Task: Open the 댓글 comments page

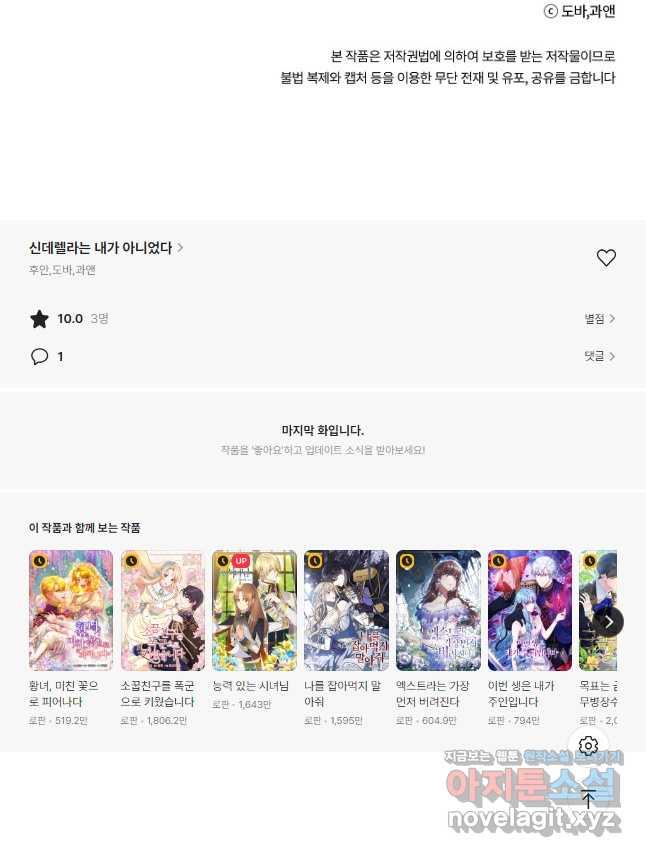Action: tap(599, 356)
